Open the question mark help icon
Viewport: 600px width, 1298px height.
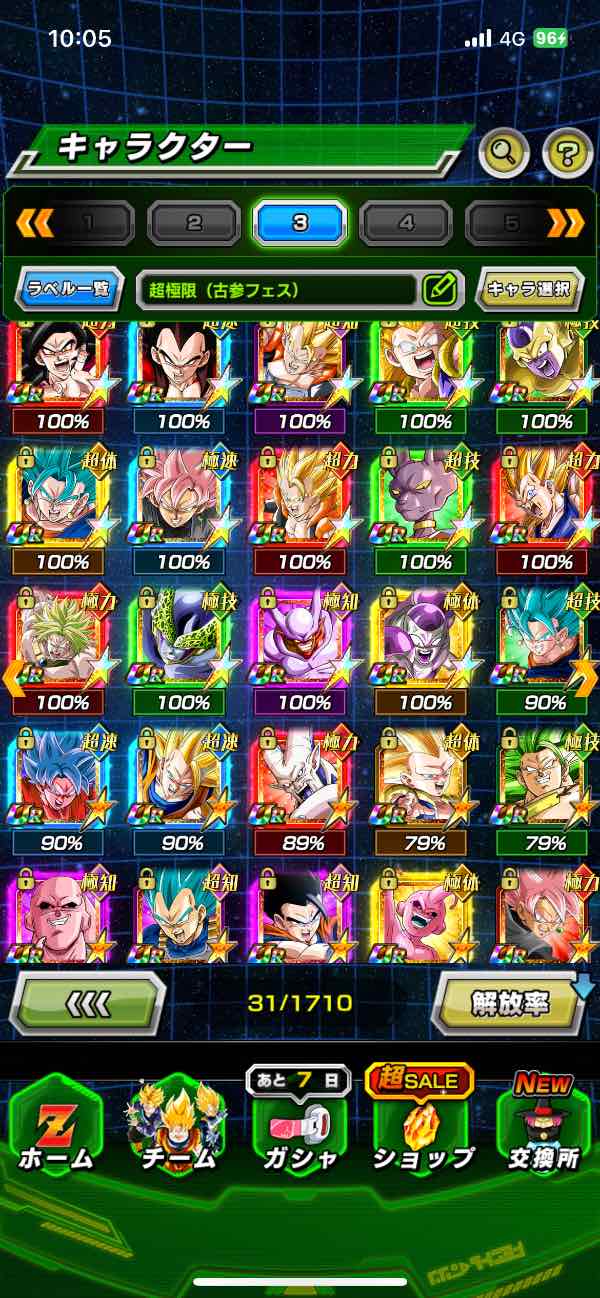(x=567, y=153)
